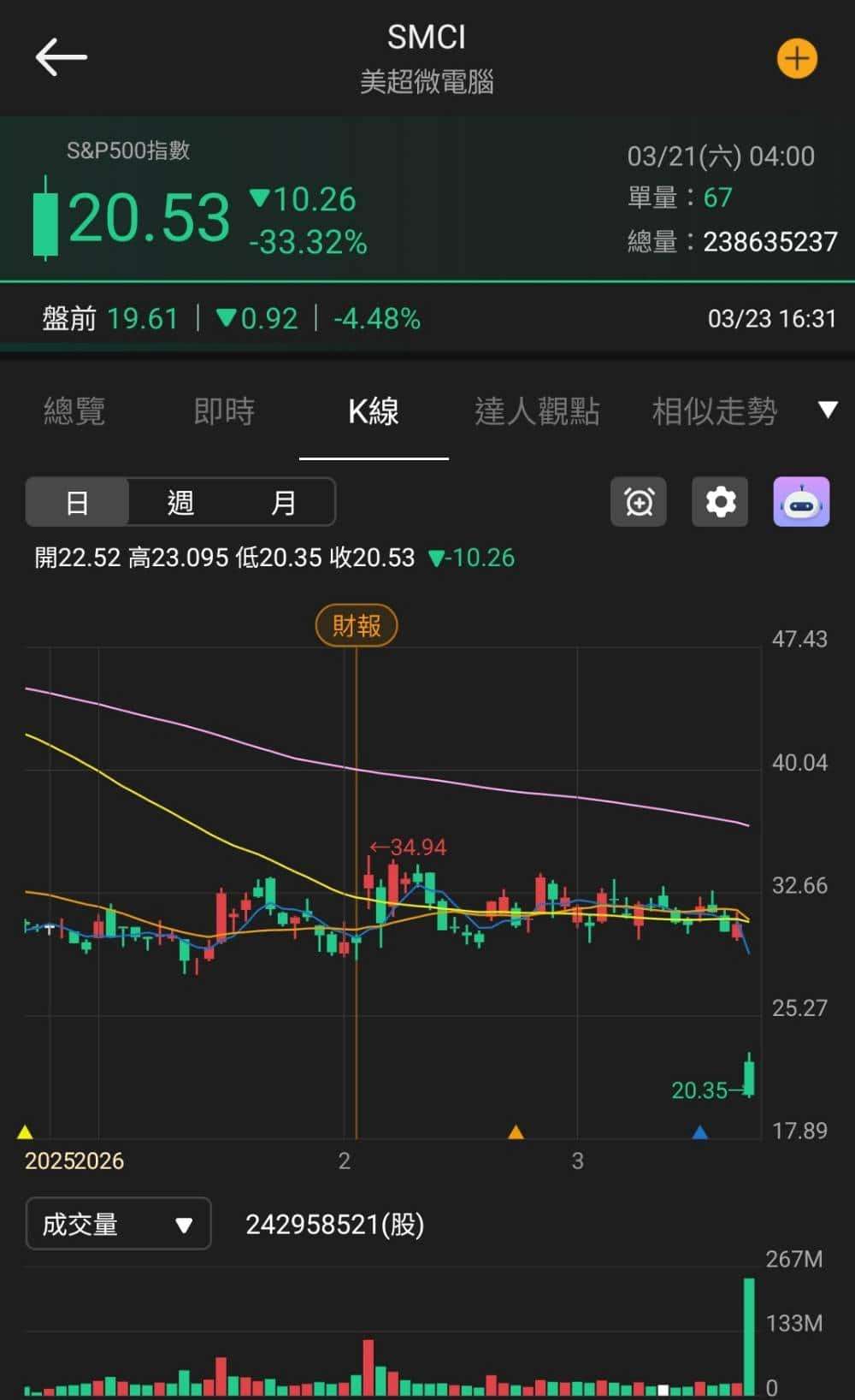The height and width of the screenshot is (1400, 855).
Task: Go back using the arrow icon
Action: coord(61,57)
